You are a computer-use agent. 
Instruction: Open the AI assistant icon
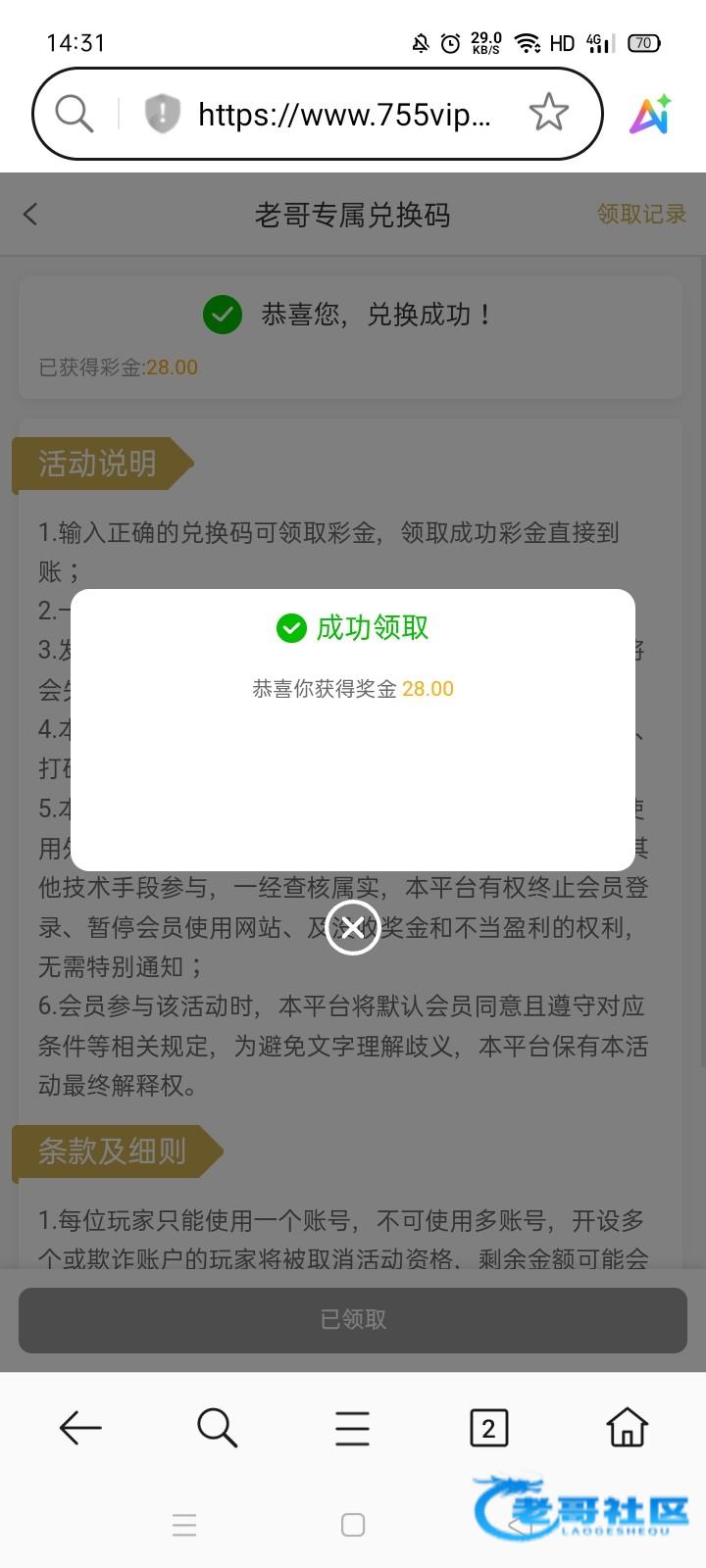tap(650, 114)
